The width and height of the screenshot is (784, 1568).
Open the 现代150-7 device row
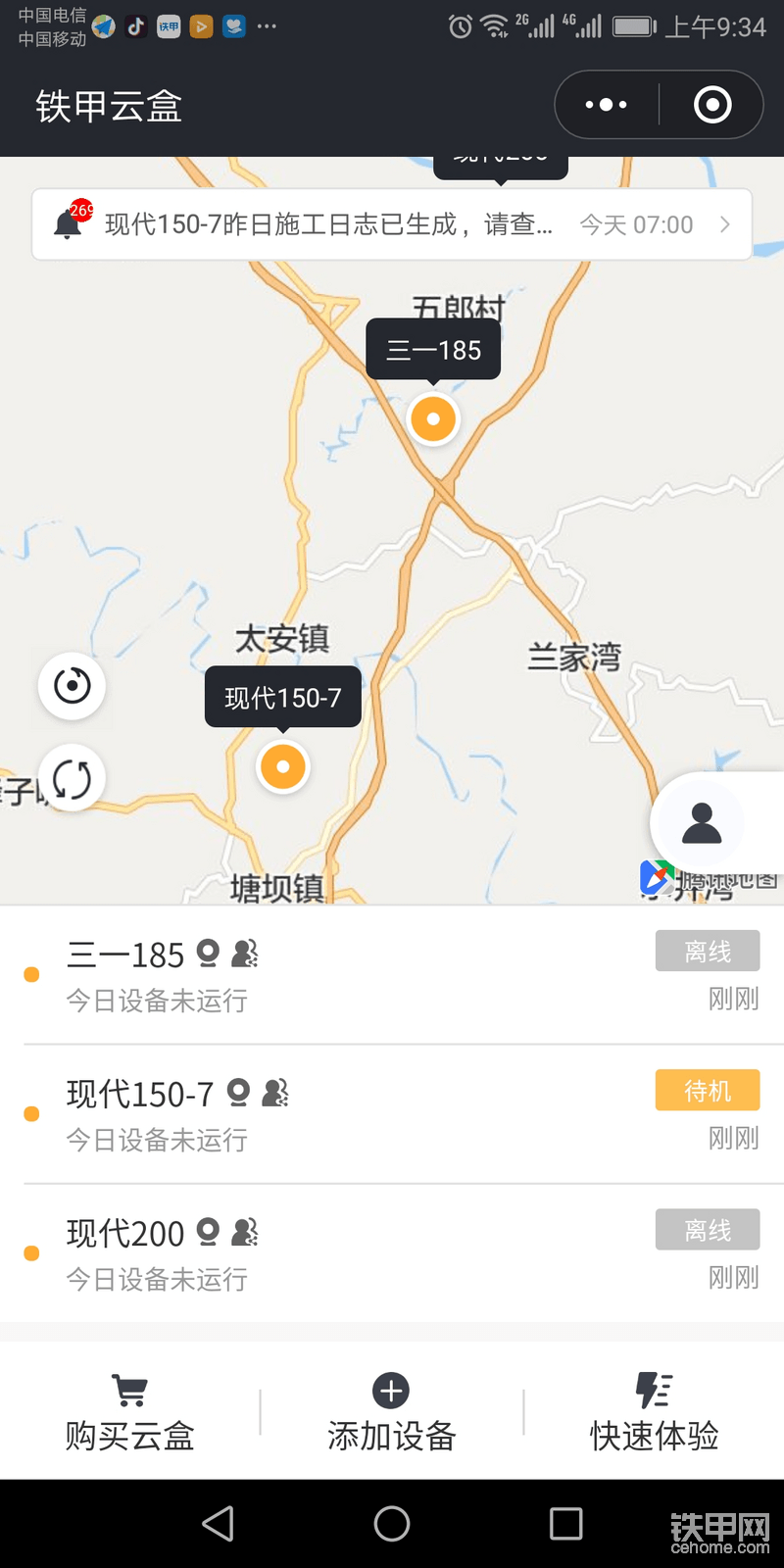pos(392,1114)
